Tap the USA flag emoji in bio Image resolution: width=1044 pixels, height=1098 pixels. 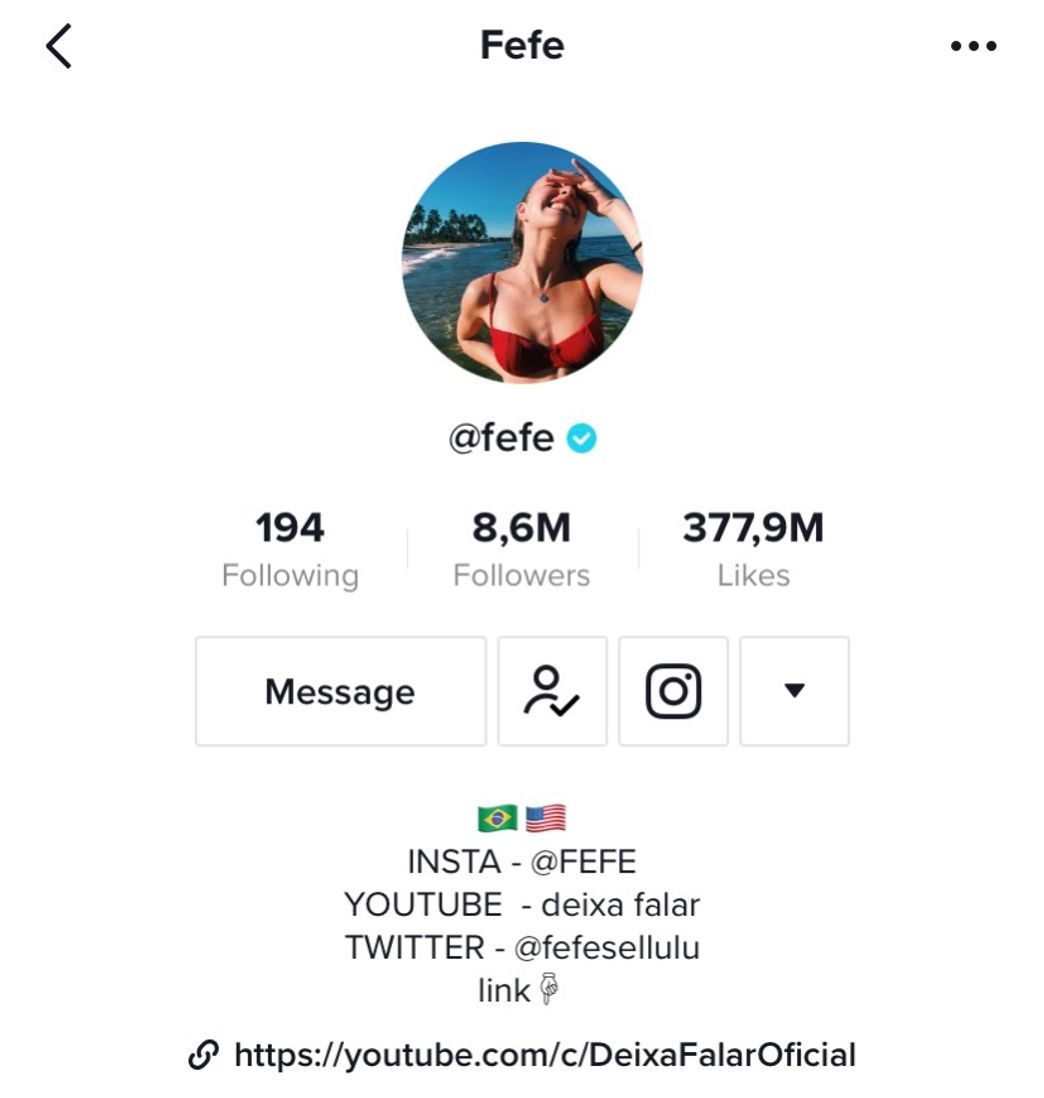coord(548,817)
